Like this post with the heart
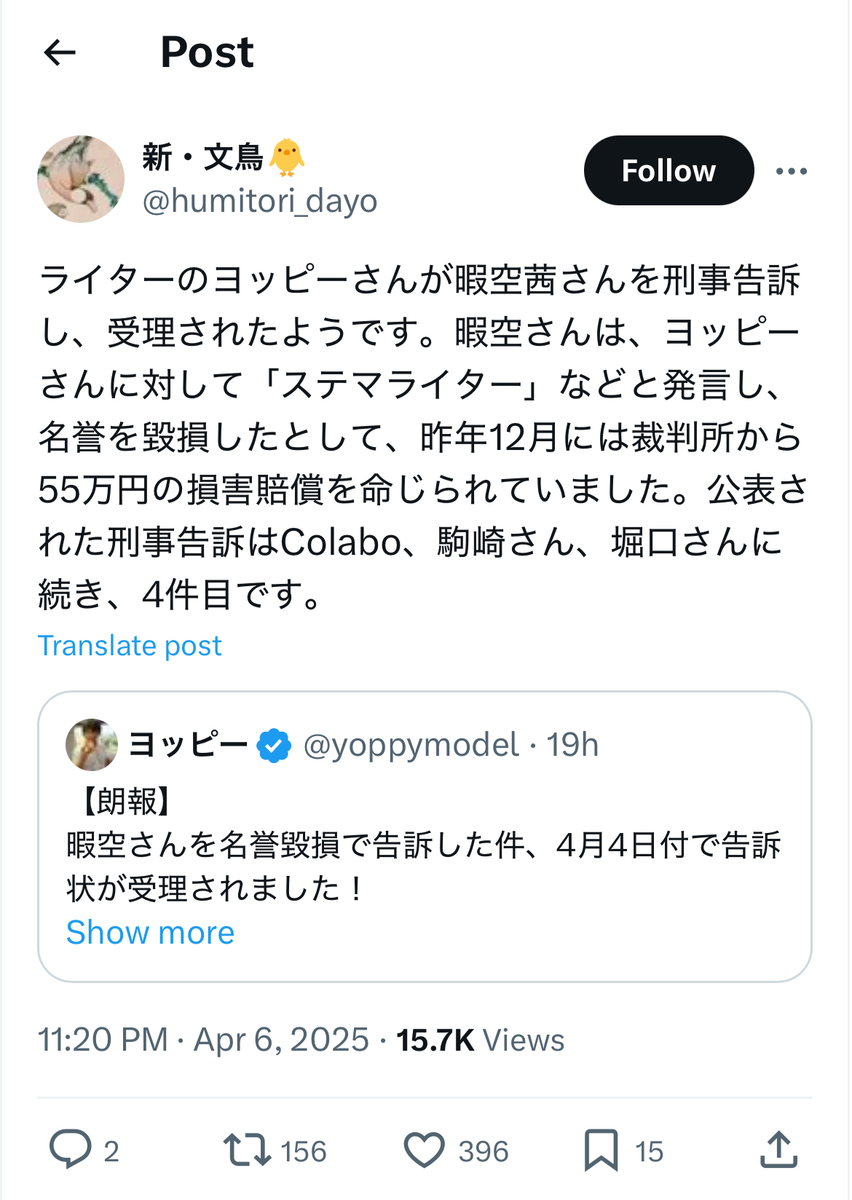Image resolution: width=852 pixels, height=1200 pixels. click(424, 1150)
